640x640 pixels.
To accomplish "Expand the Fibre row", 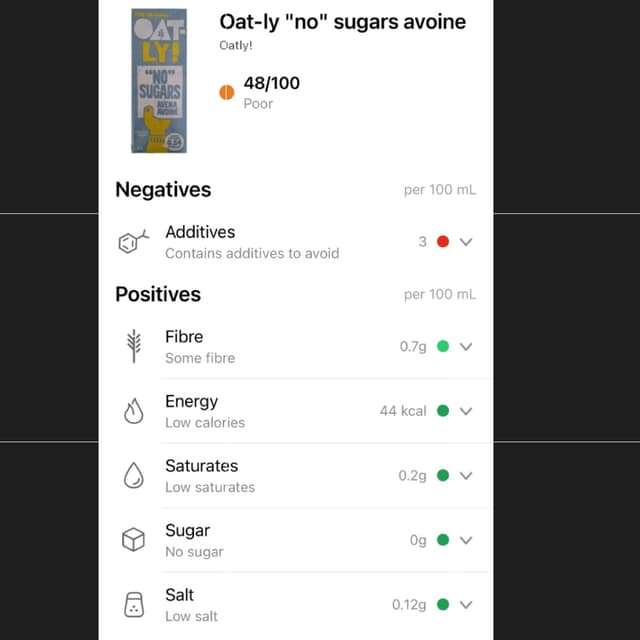I will 465,347.
